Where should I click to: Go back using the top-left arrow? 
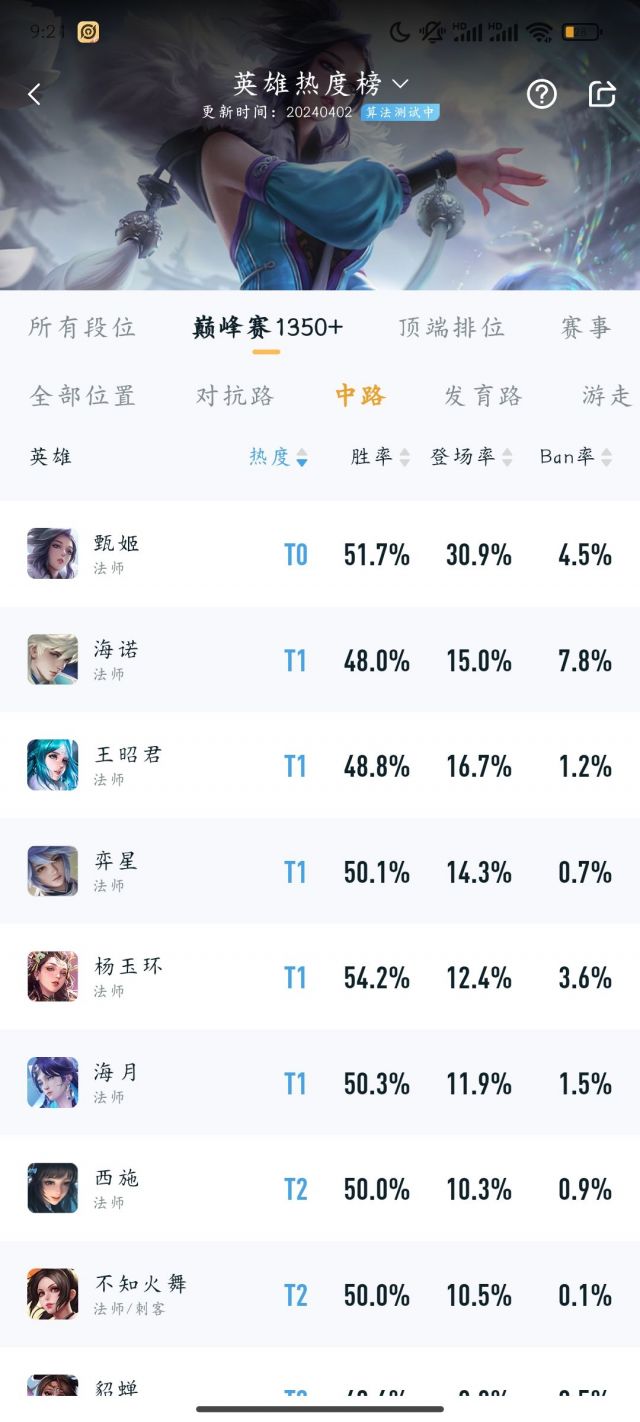[x=35, y=94]
